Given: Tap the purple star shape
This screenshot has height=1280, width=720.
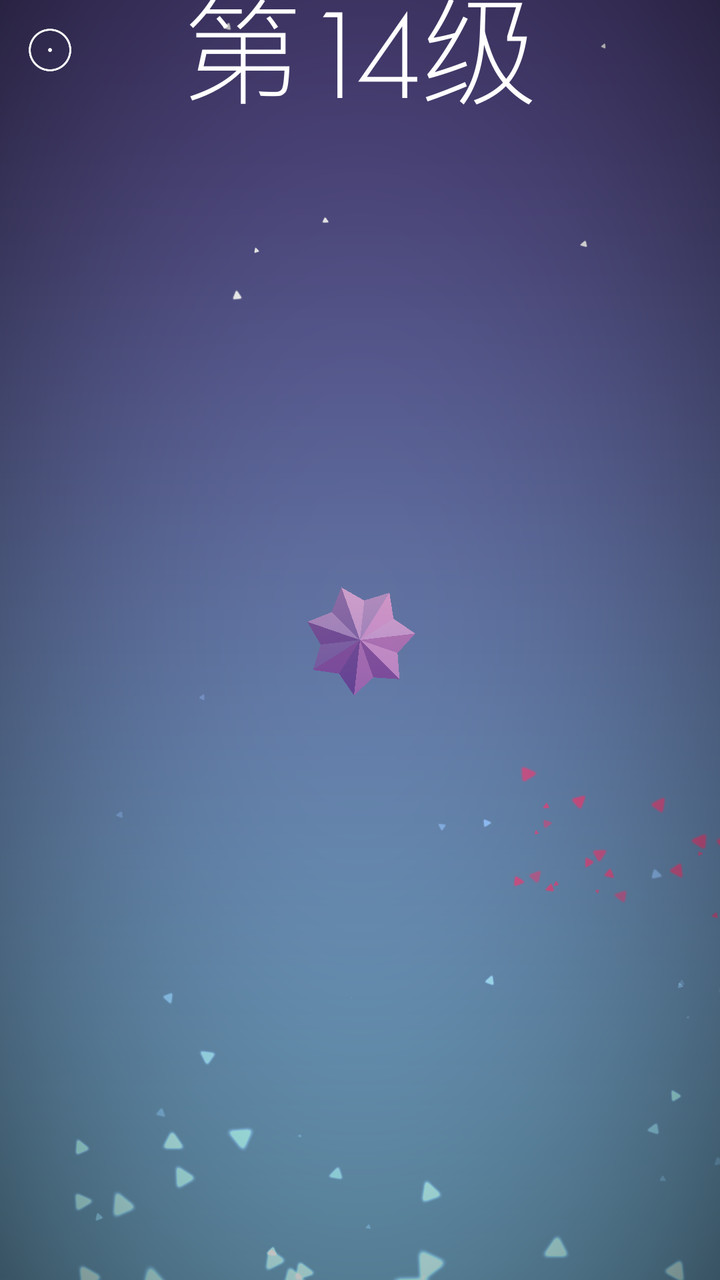Looking at the screenshot, I should pos(360,640).
